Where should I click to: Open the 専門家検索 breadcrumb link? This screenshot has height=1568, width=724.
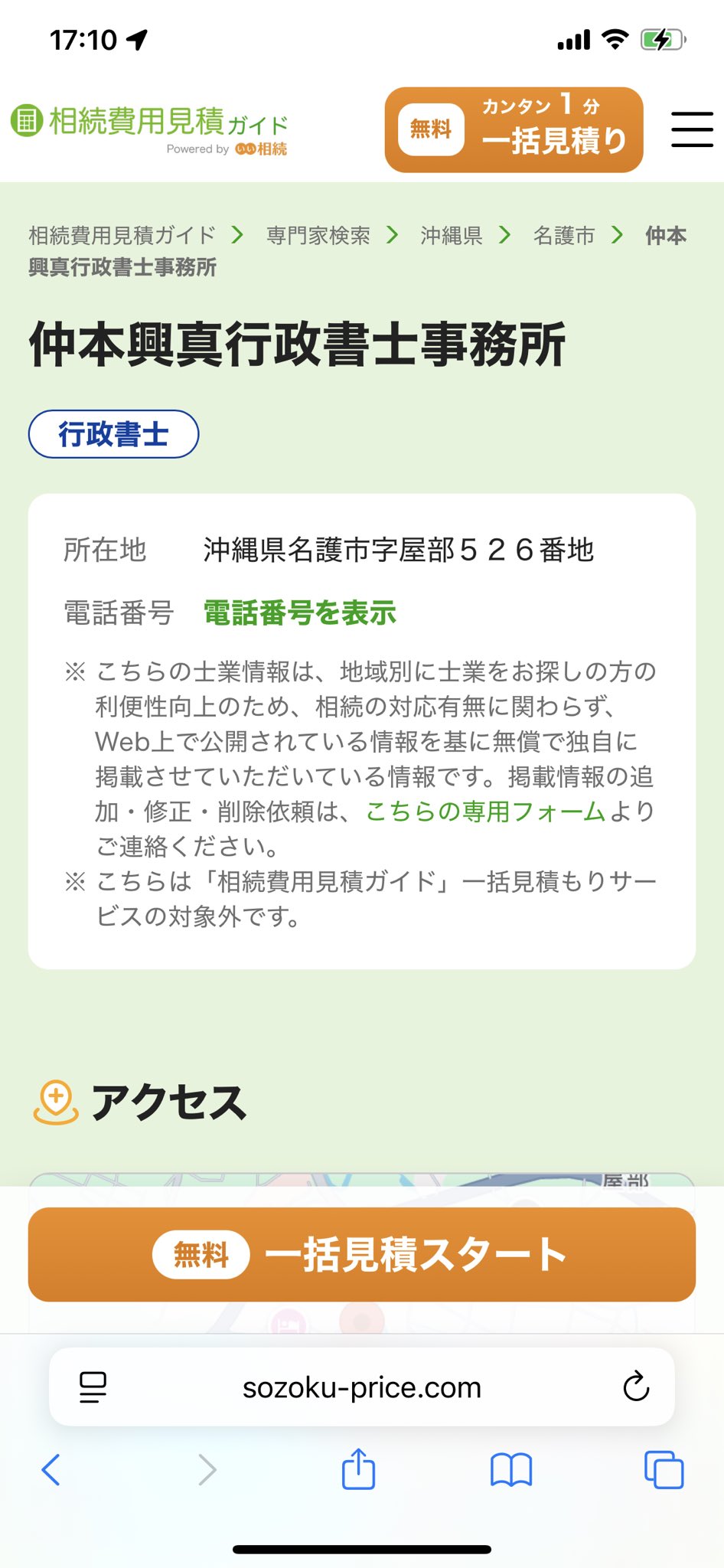(318, 235)
